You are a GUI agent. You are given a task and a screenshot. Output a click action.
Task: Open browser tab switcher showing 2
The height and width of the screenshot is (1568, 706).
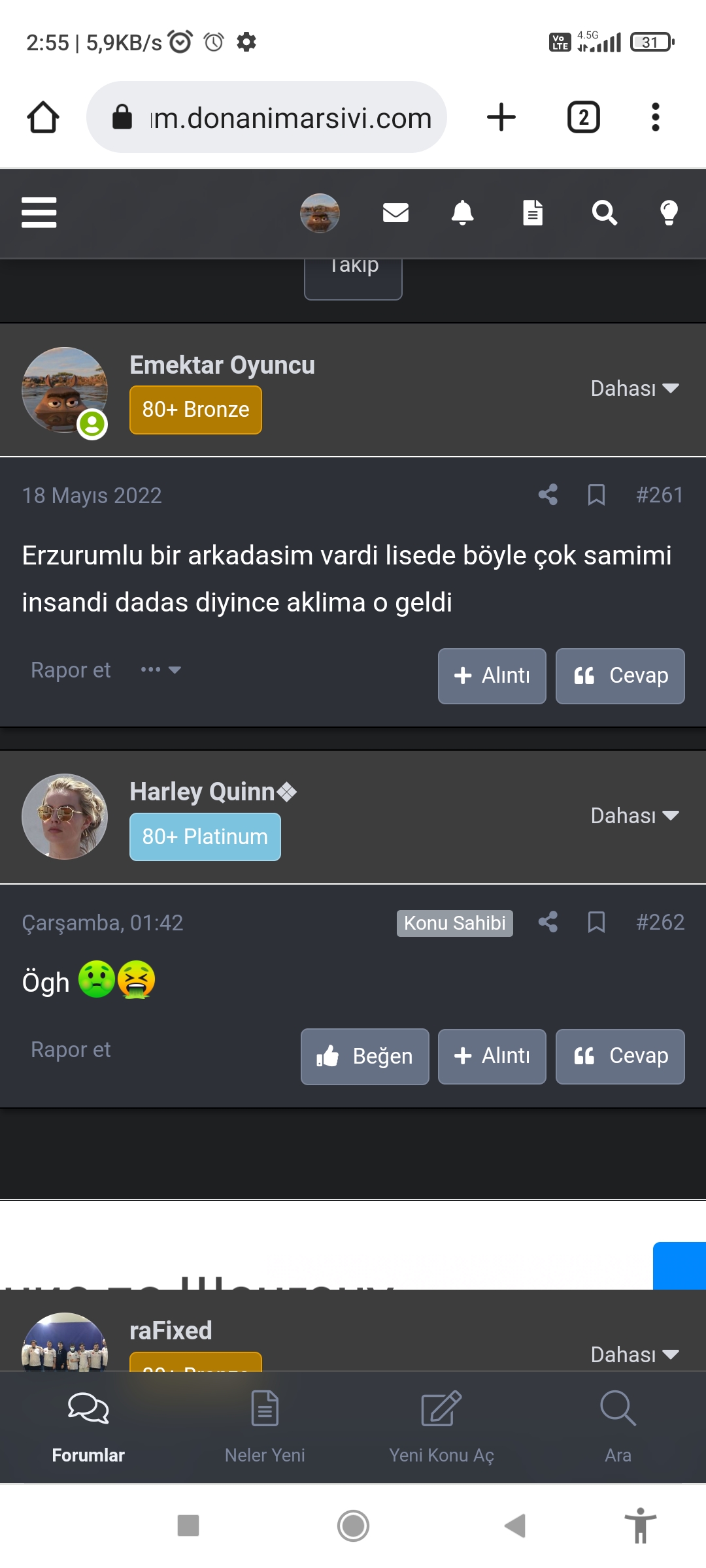coord(583,118)
